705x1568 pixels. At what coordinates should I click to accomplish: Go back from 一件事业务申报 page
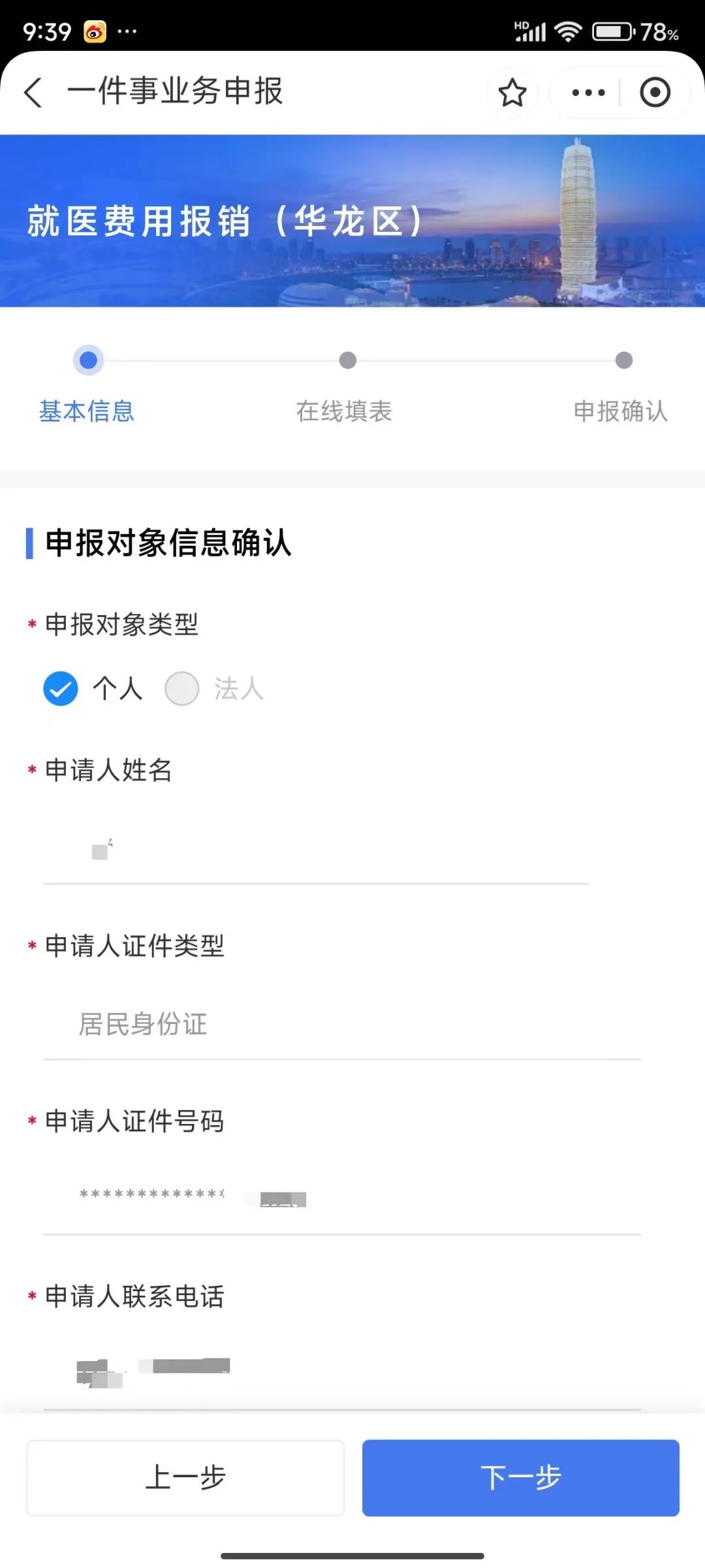click(34, 91)
